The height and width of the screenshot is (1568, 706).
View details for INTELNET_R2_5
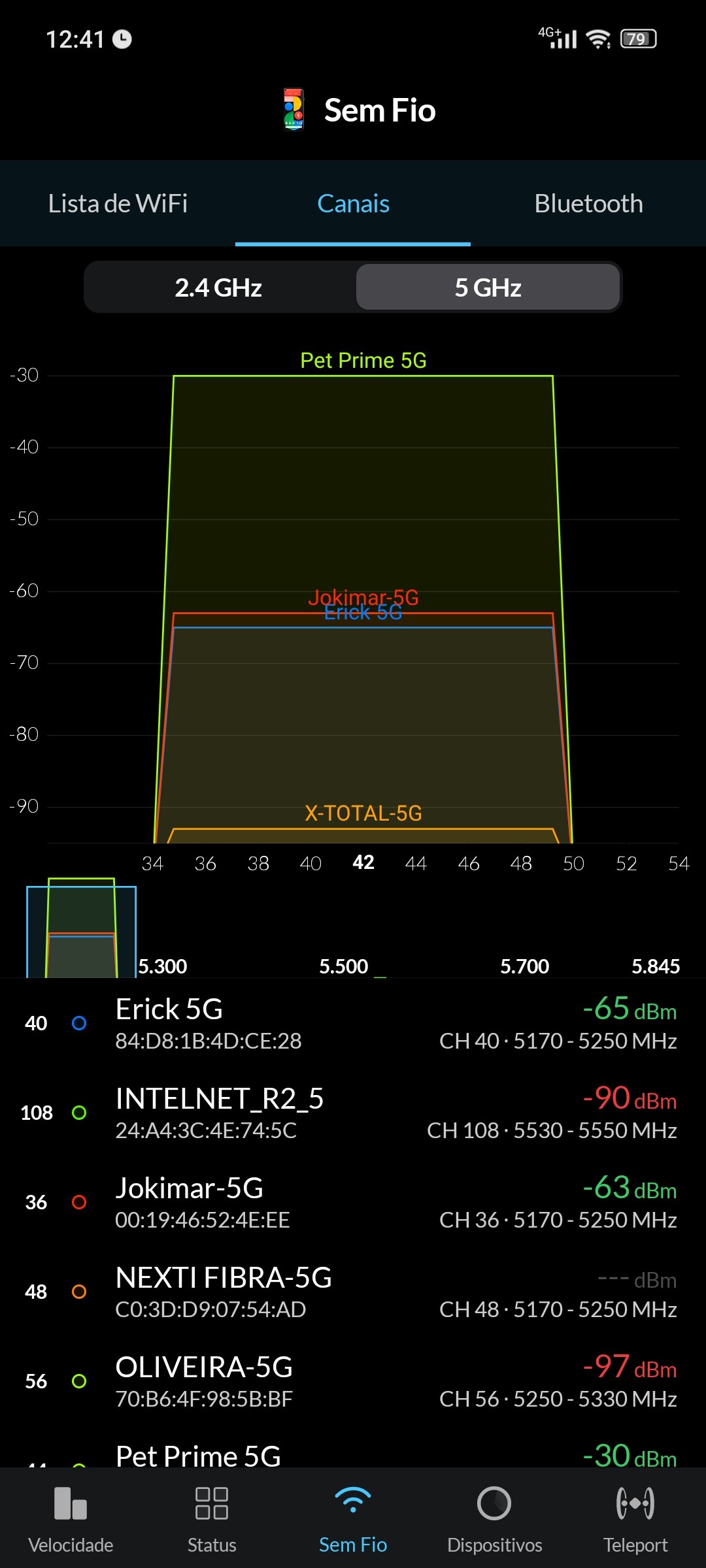353,1113
